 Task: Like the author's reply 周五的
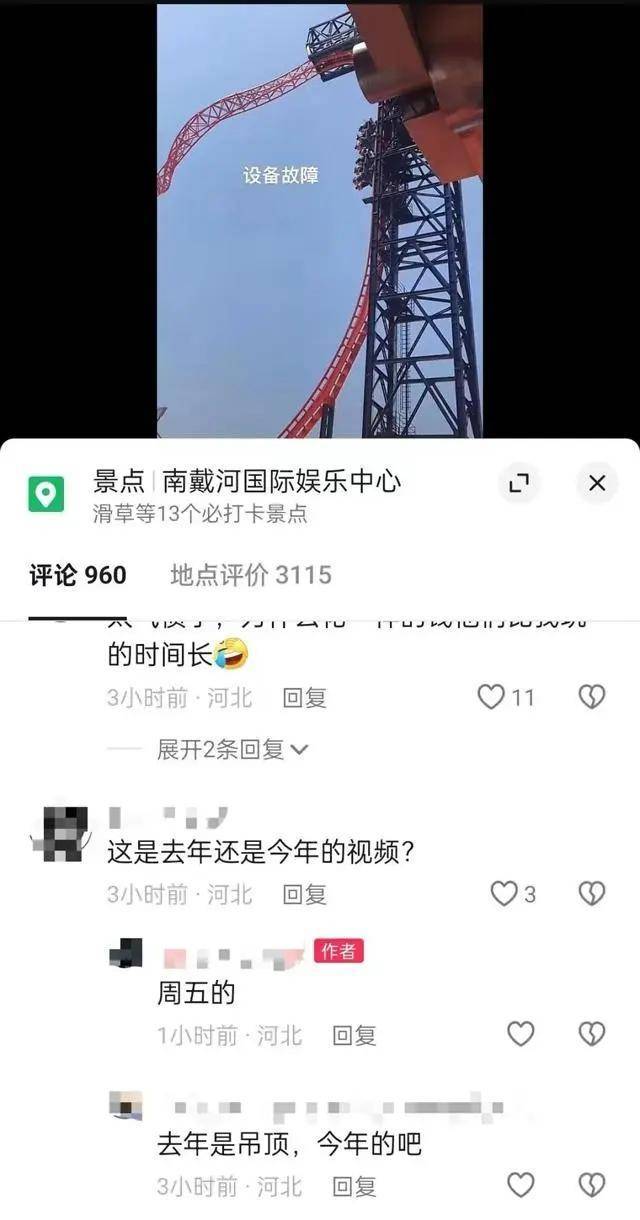(520, 1035)
